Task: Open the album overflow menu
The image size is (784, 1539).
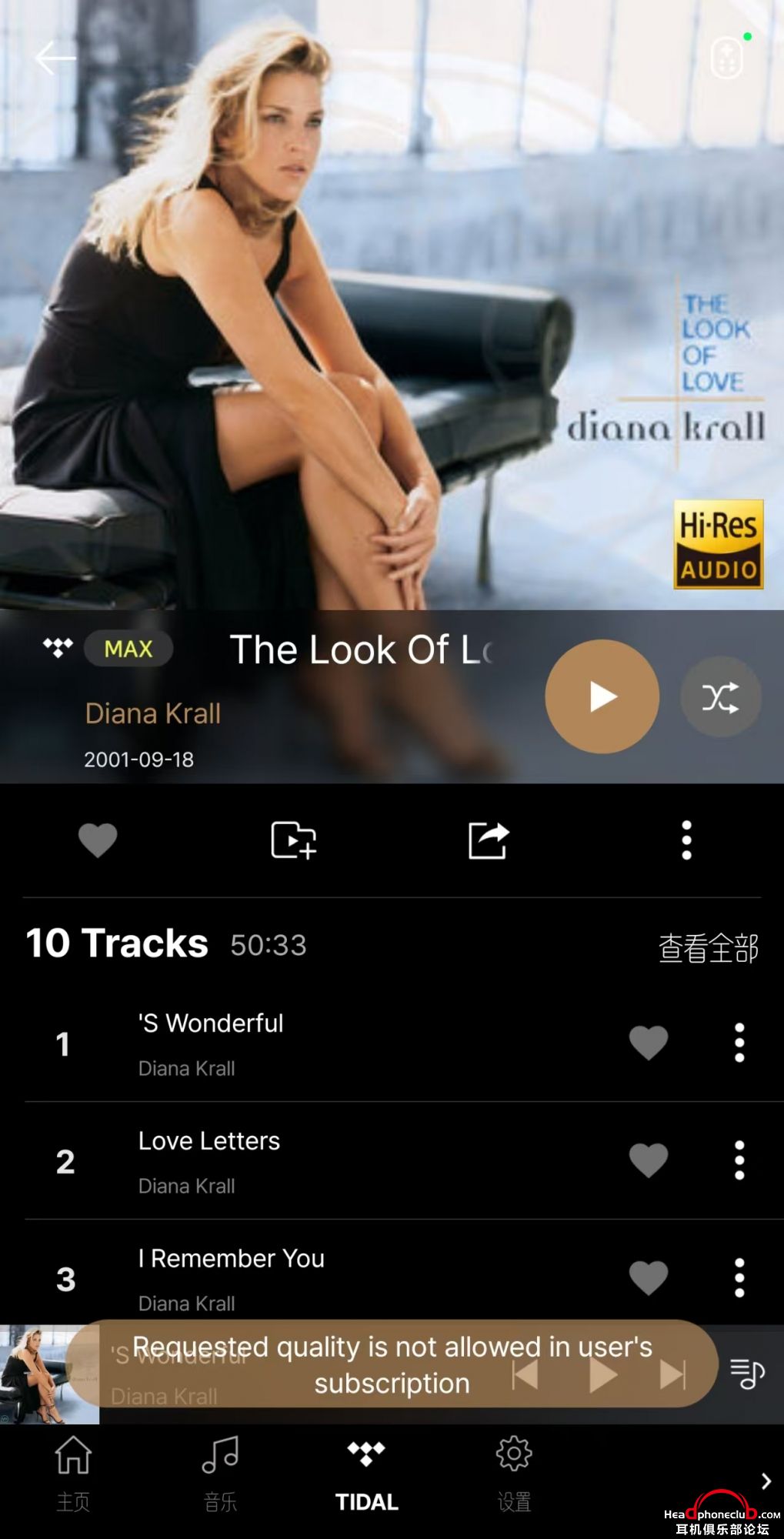Action: point(686,840)
